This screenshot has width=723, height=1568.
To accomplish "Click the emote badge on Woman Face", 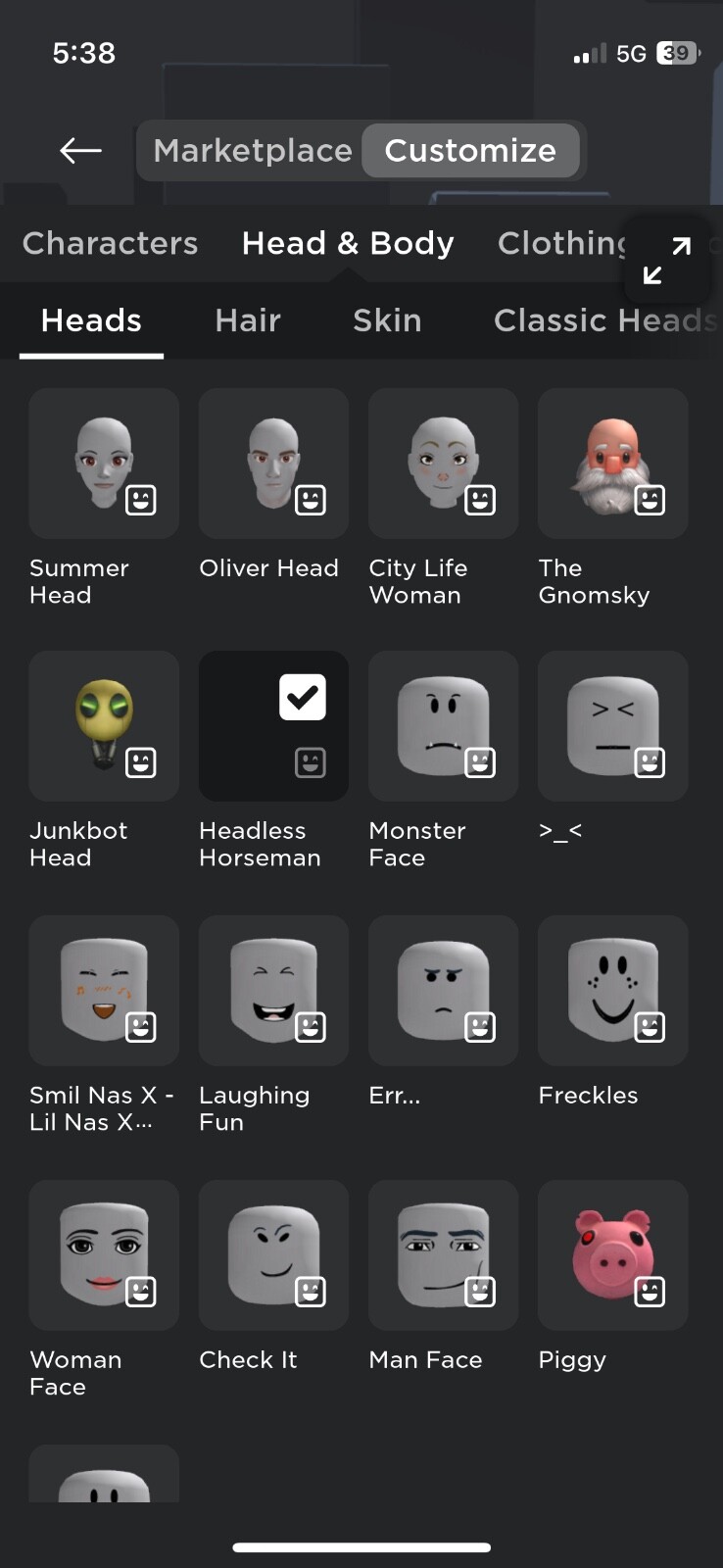I will point(142,1292).
